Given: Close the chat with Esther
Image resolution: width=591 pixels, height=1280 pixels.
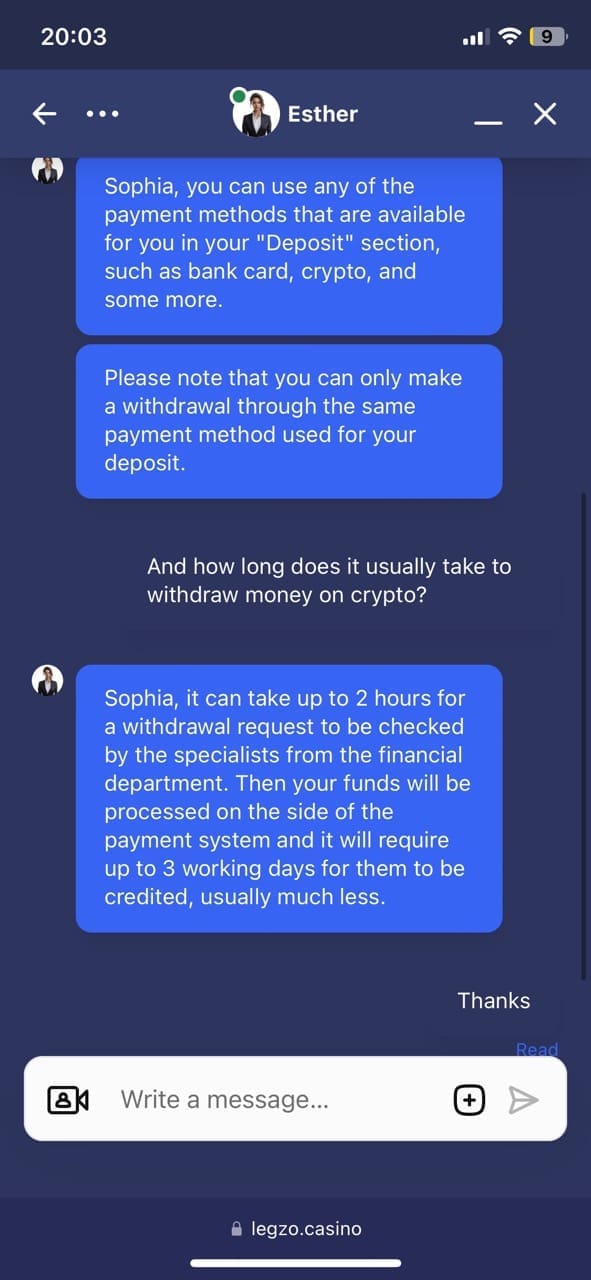Looking at the screenshot, I should point(544,114).
